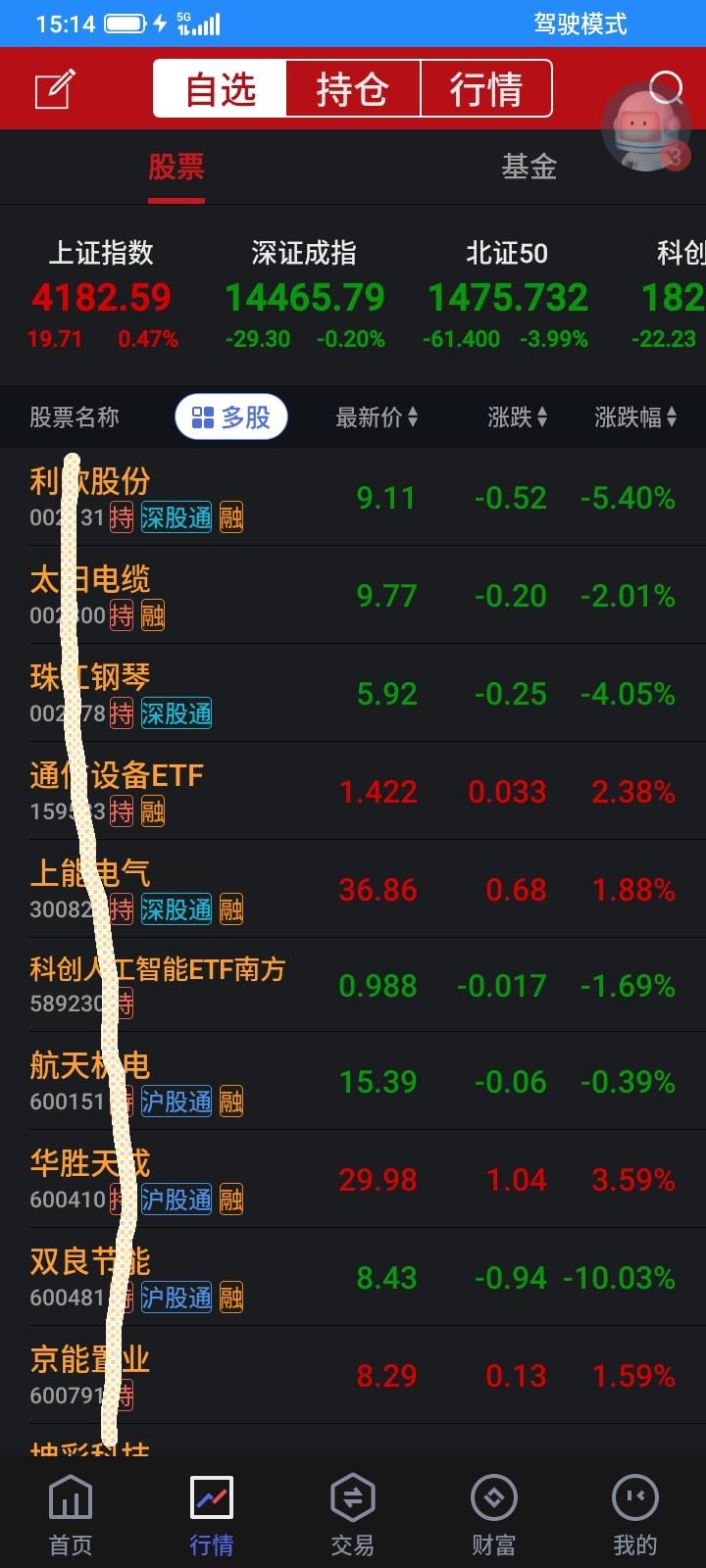Open the search magnifier icon

pos(666,88)
